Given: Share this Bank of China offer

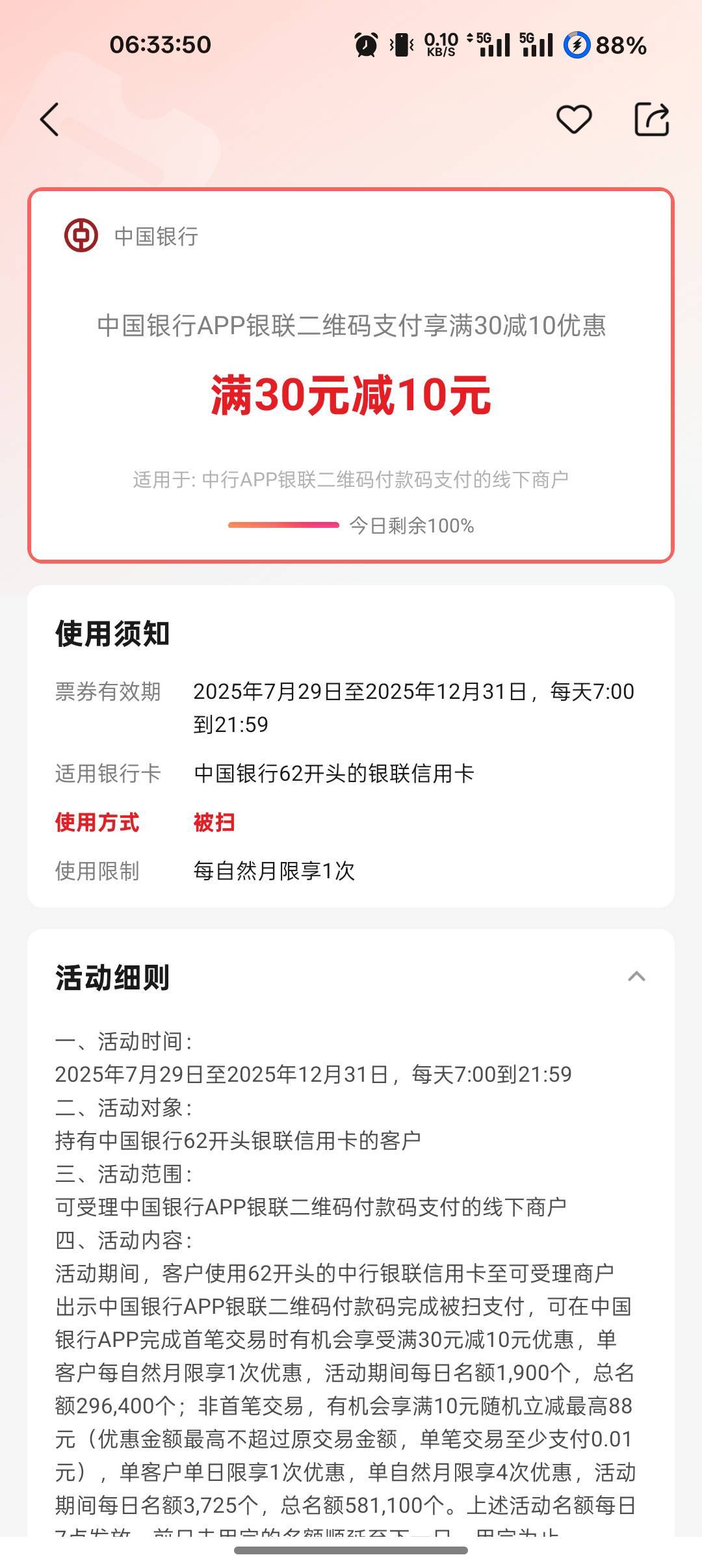Looking at the screenshot, I should (x=652, y=120).
